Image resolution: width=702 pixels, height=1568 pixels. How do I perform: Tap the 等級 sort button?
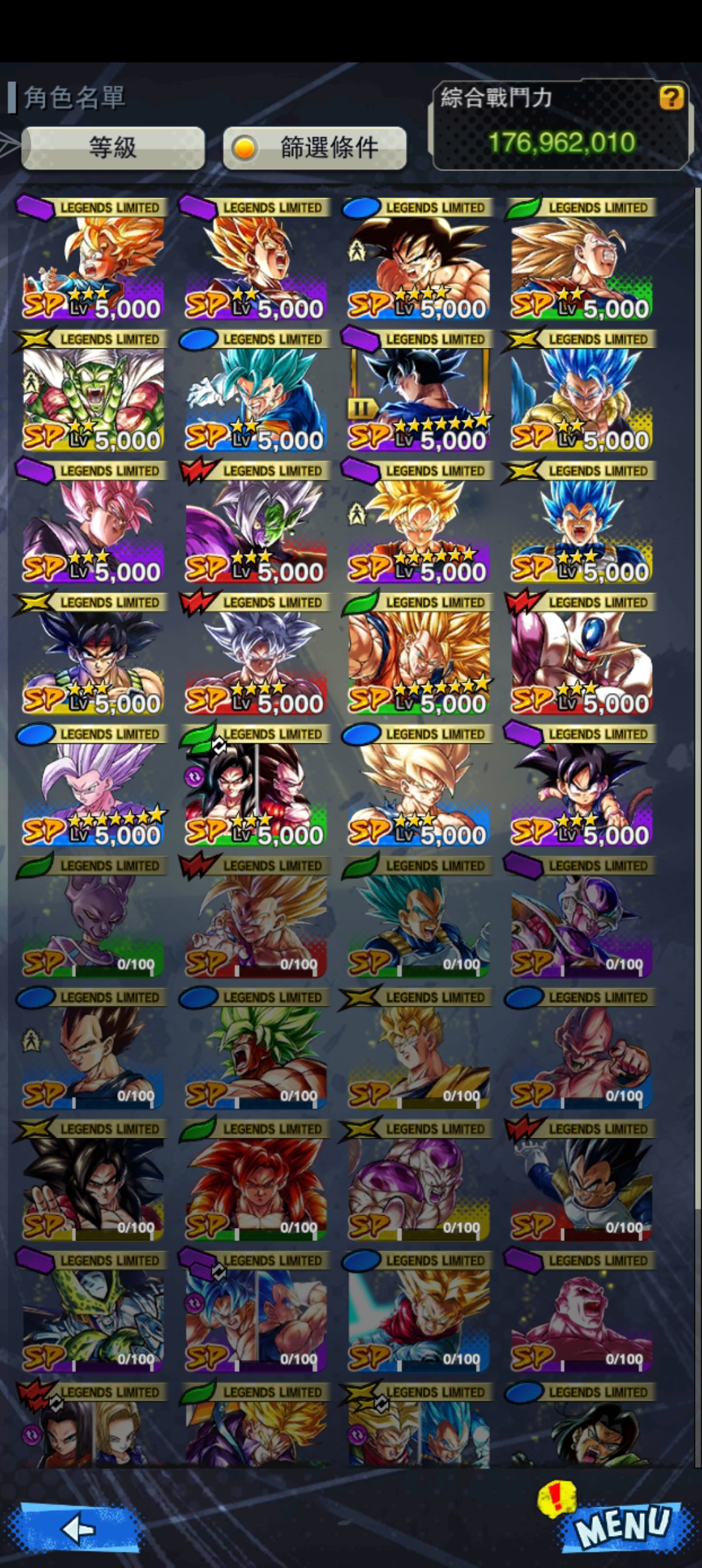(x=113, y=148)
